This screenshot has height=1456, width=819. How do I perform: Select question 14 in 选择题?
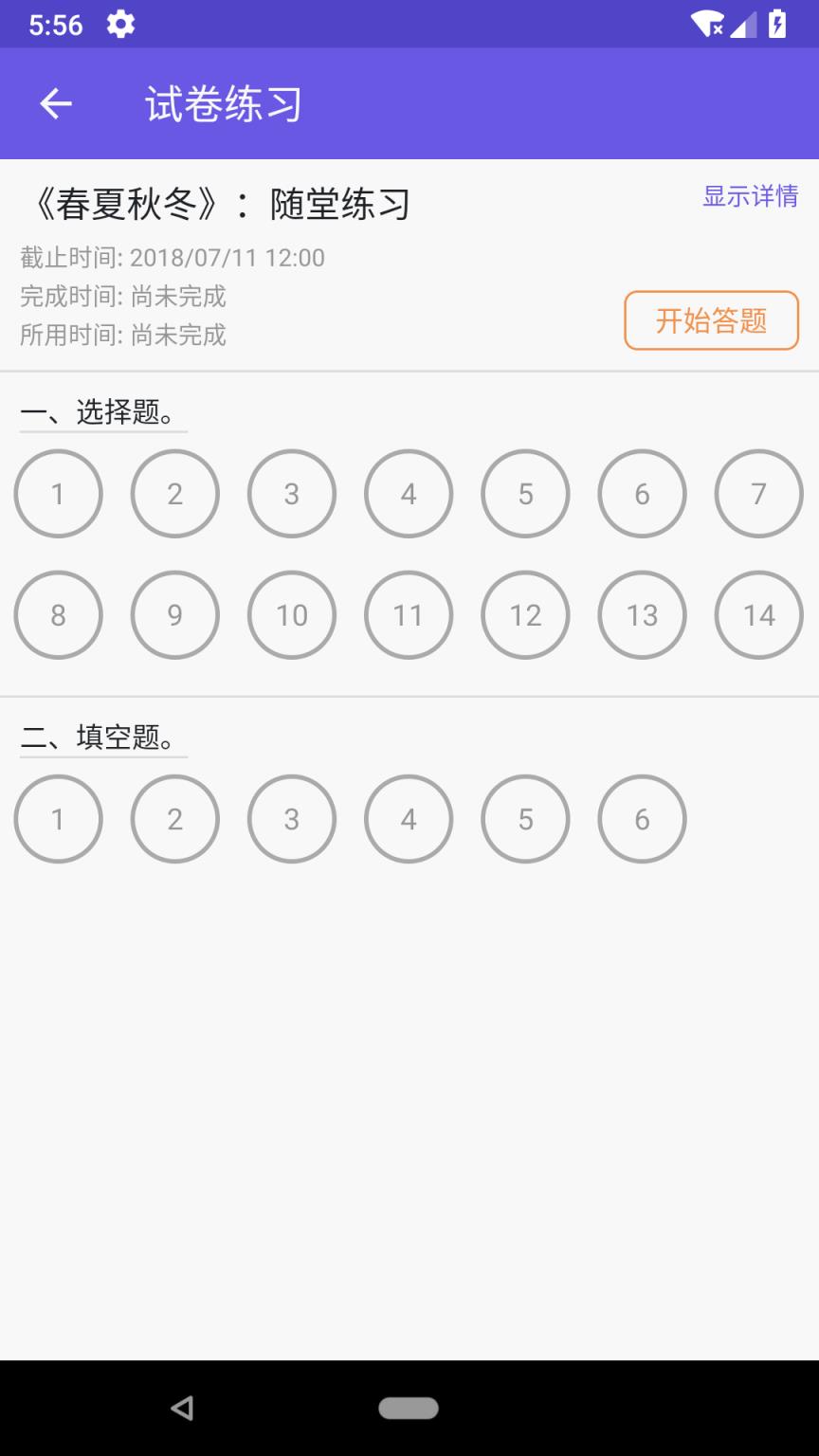[758, 614]
